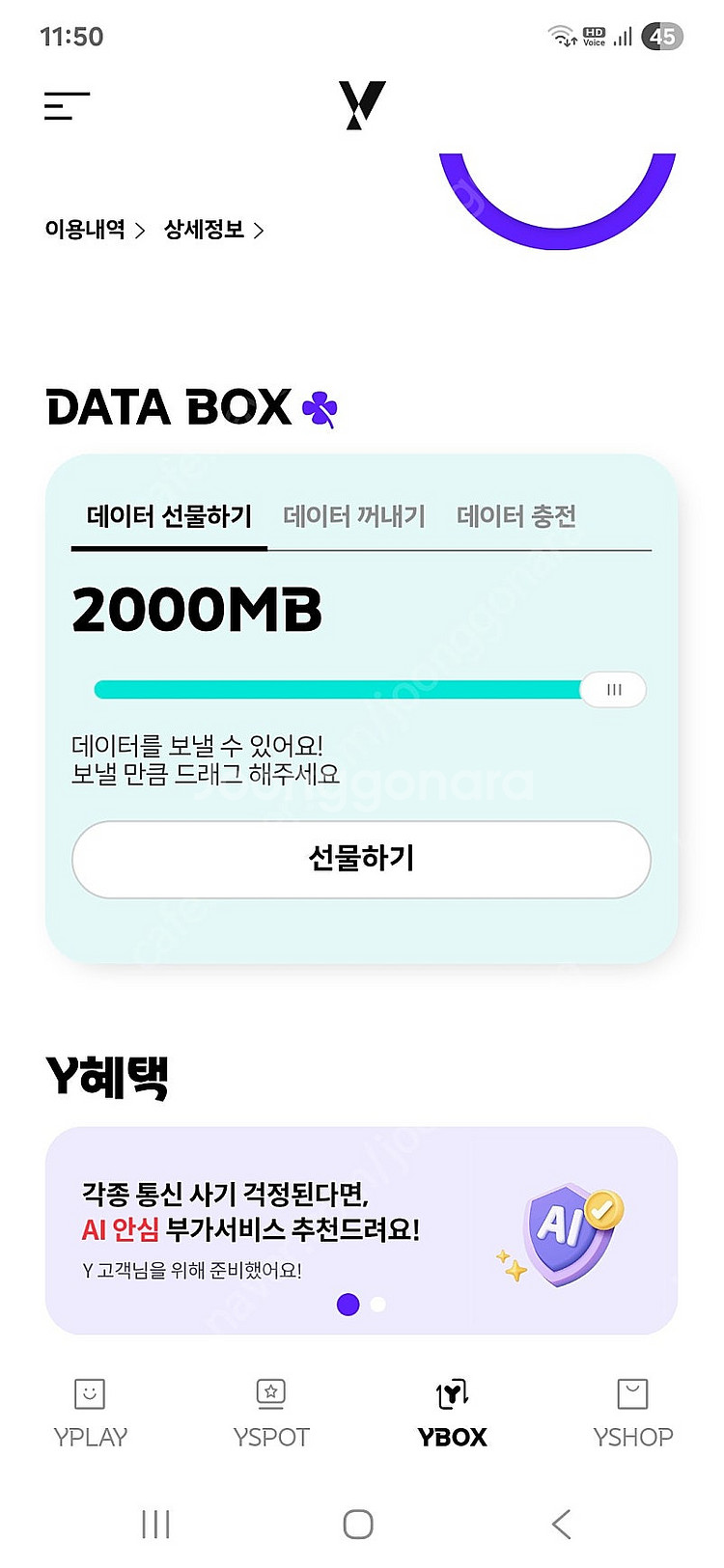
Task: Switch to the 데이터 충전 tab
Action: [515, 516]
